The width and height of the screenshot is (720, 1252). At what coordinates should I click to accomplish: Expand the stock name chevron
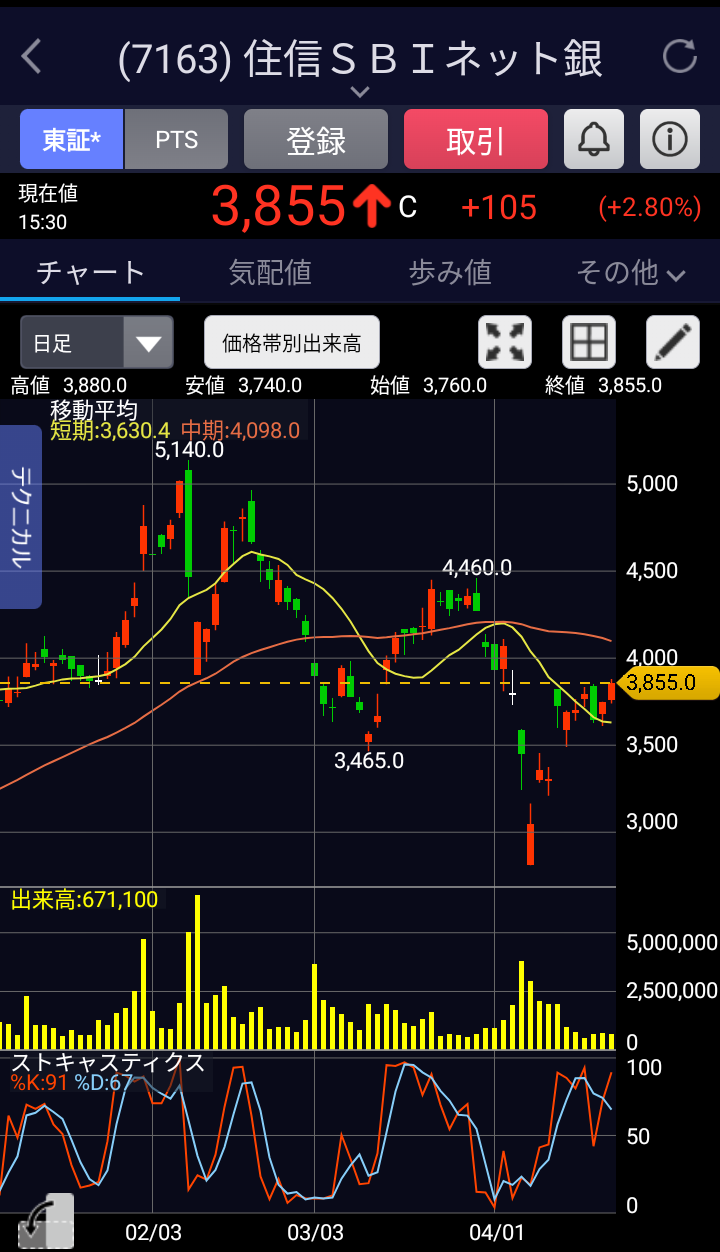point(360,92)
